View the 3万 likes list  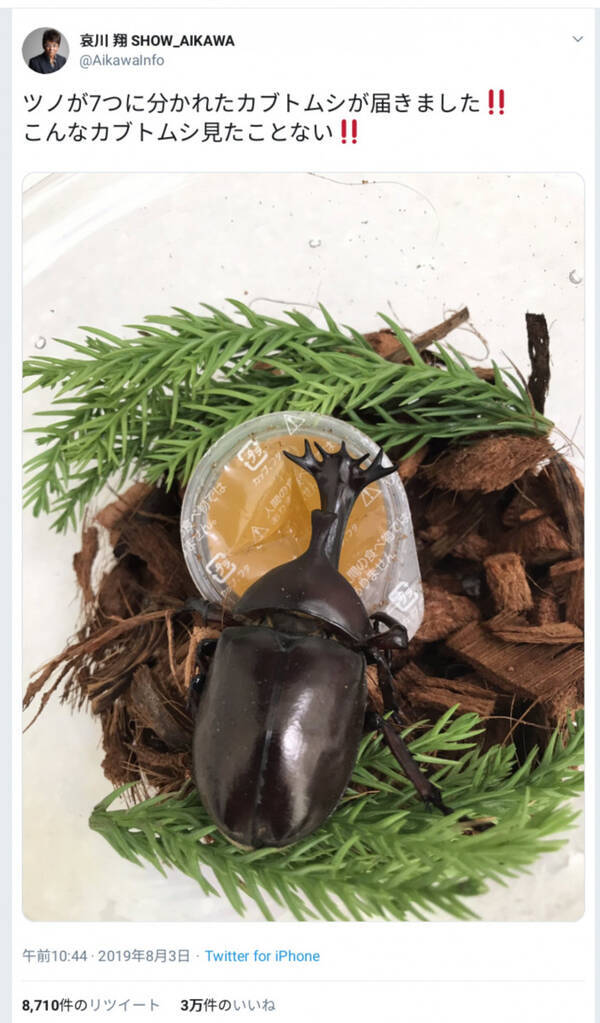click(x=228, y=1004)
